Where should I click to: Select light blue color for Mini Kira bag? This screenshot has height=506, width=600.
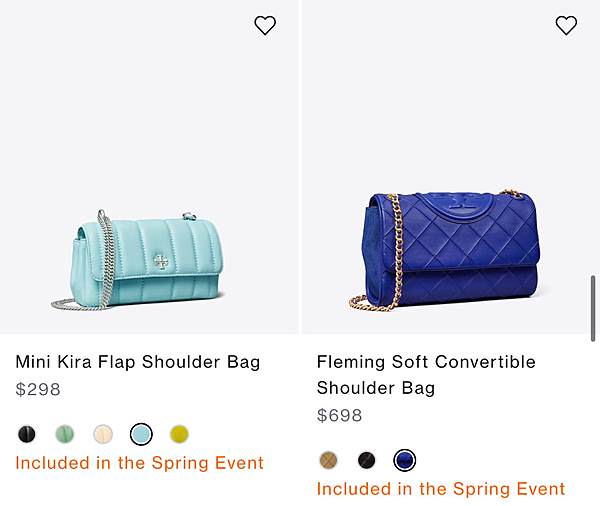tap(141, 434)
